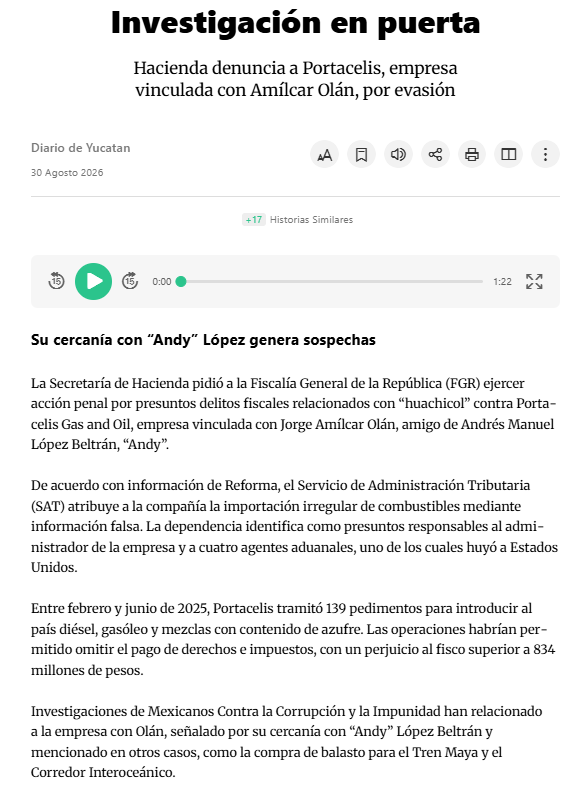Share this article
This screenshot has width=585, height=791.
tap(435, 154)
